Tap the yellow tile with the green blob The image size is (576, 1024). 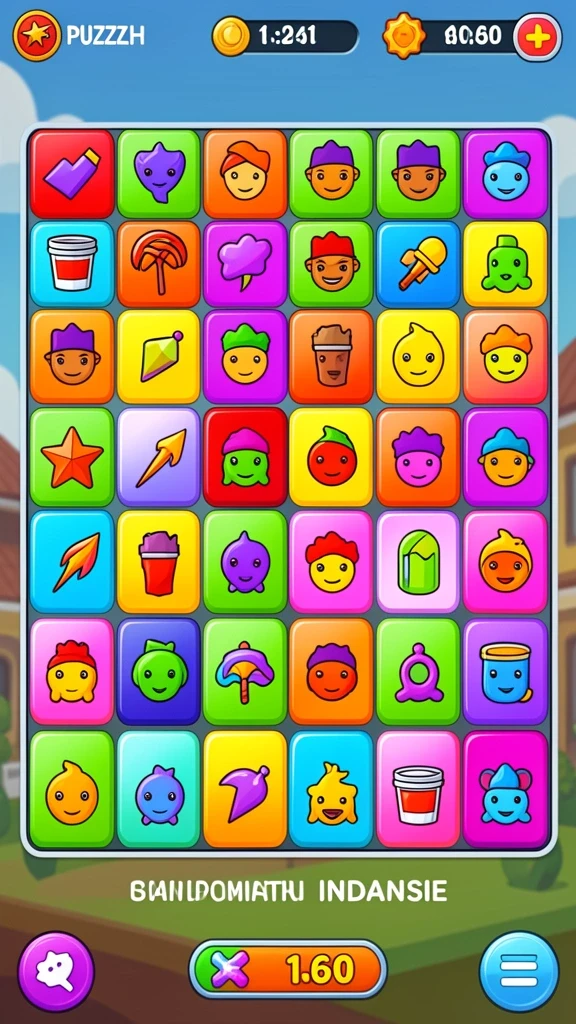pyautogui.click(x=505, y=264)
